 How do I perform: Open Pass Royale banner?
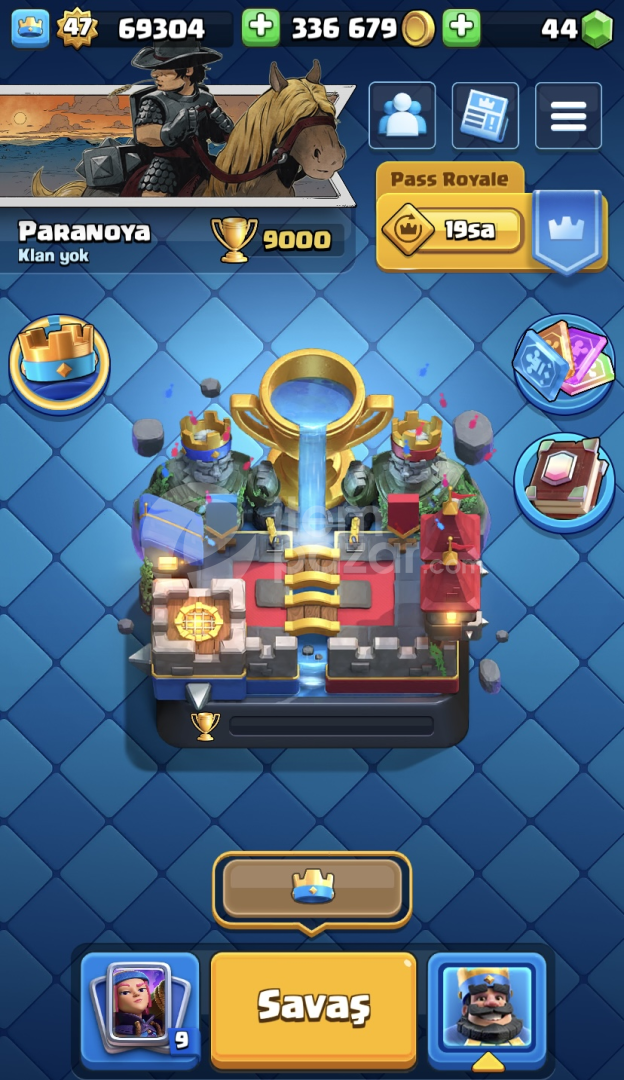(492, 219)
